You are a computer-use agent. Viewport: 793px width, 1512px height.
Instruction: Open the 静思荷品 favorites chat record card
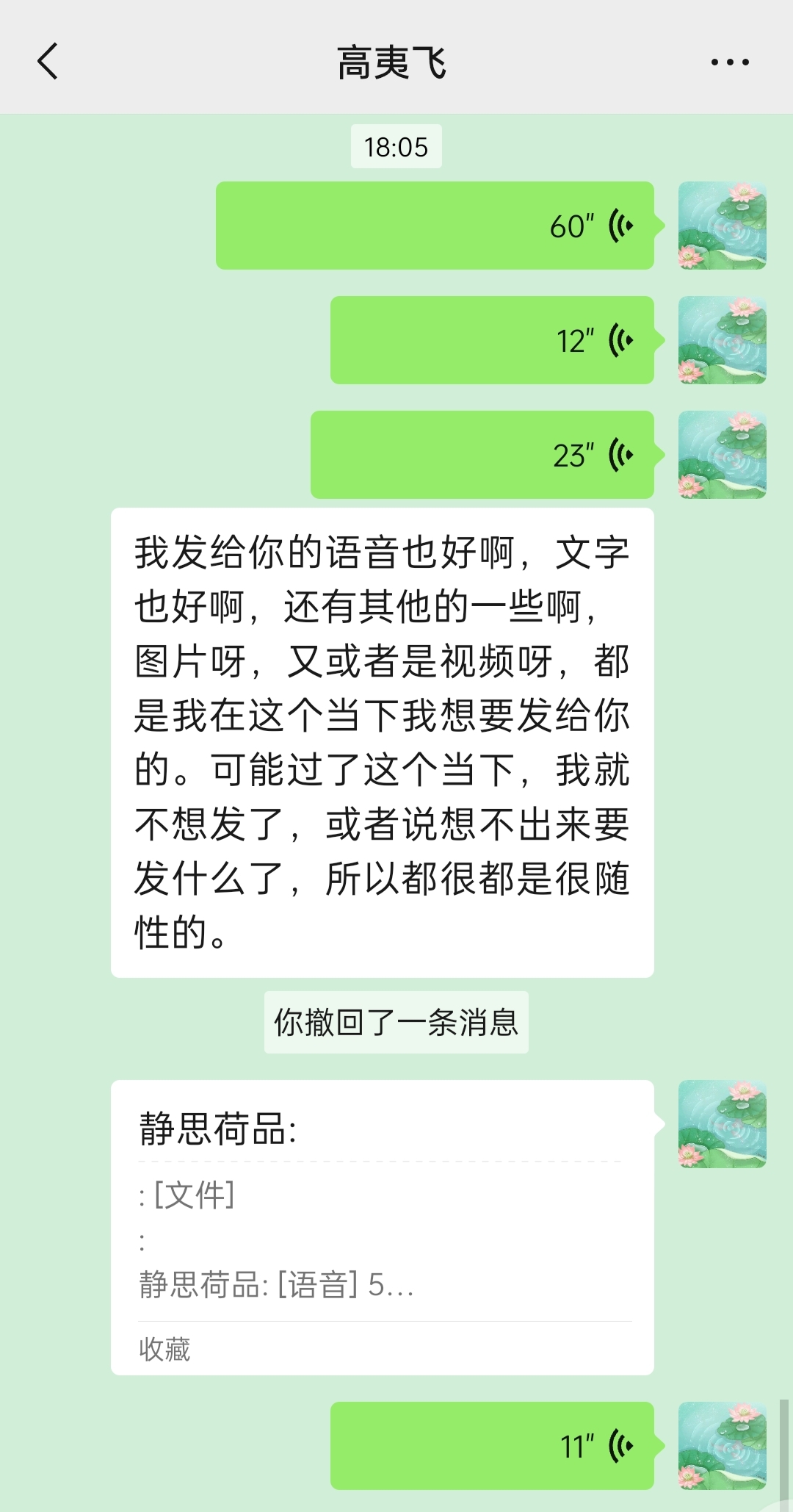pos(382,1227)
